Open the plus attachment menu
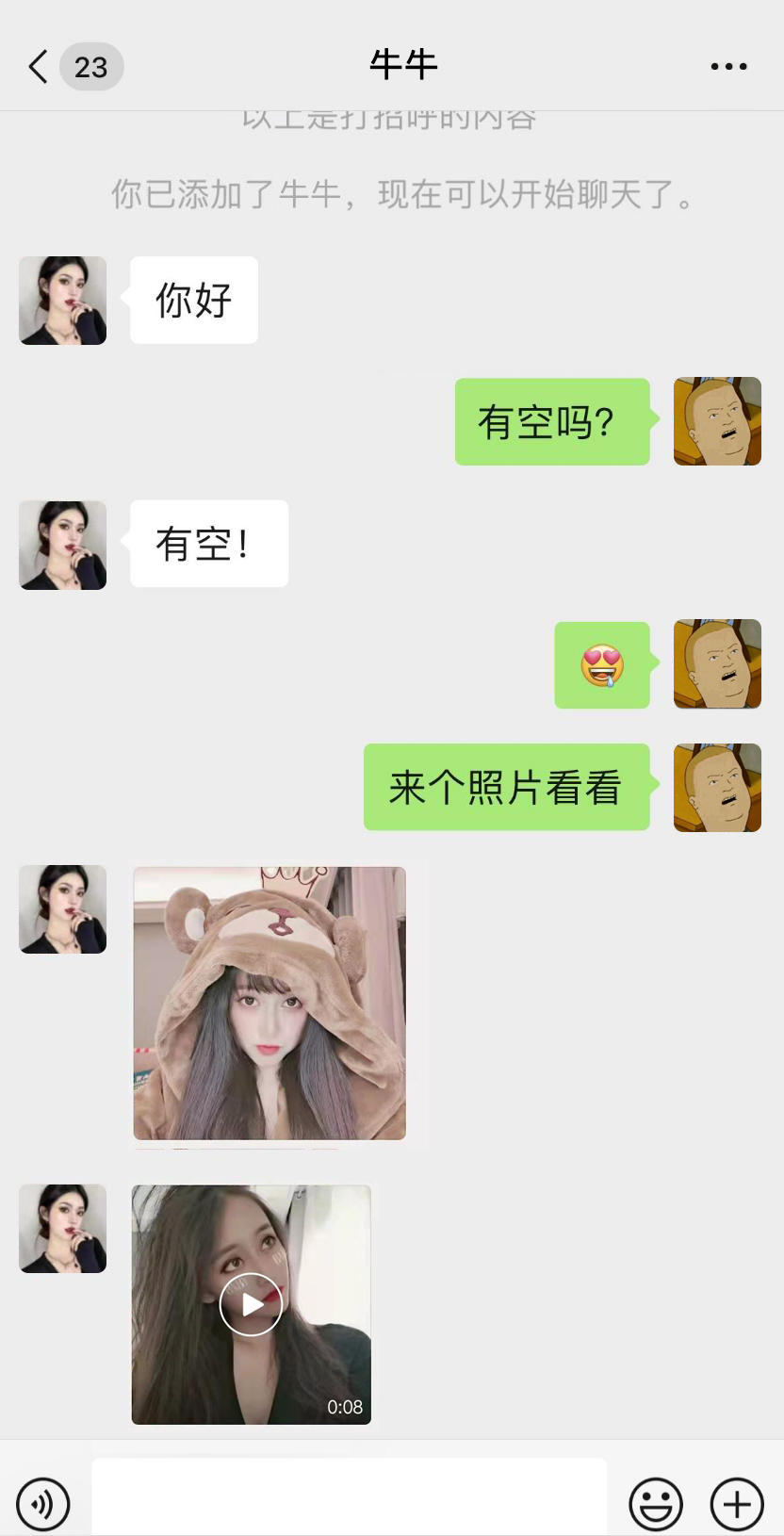Viewport: 784px width, 1536px height. pos(737,1502)
